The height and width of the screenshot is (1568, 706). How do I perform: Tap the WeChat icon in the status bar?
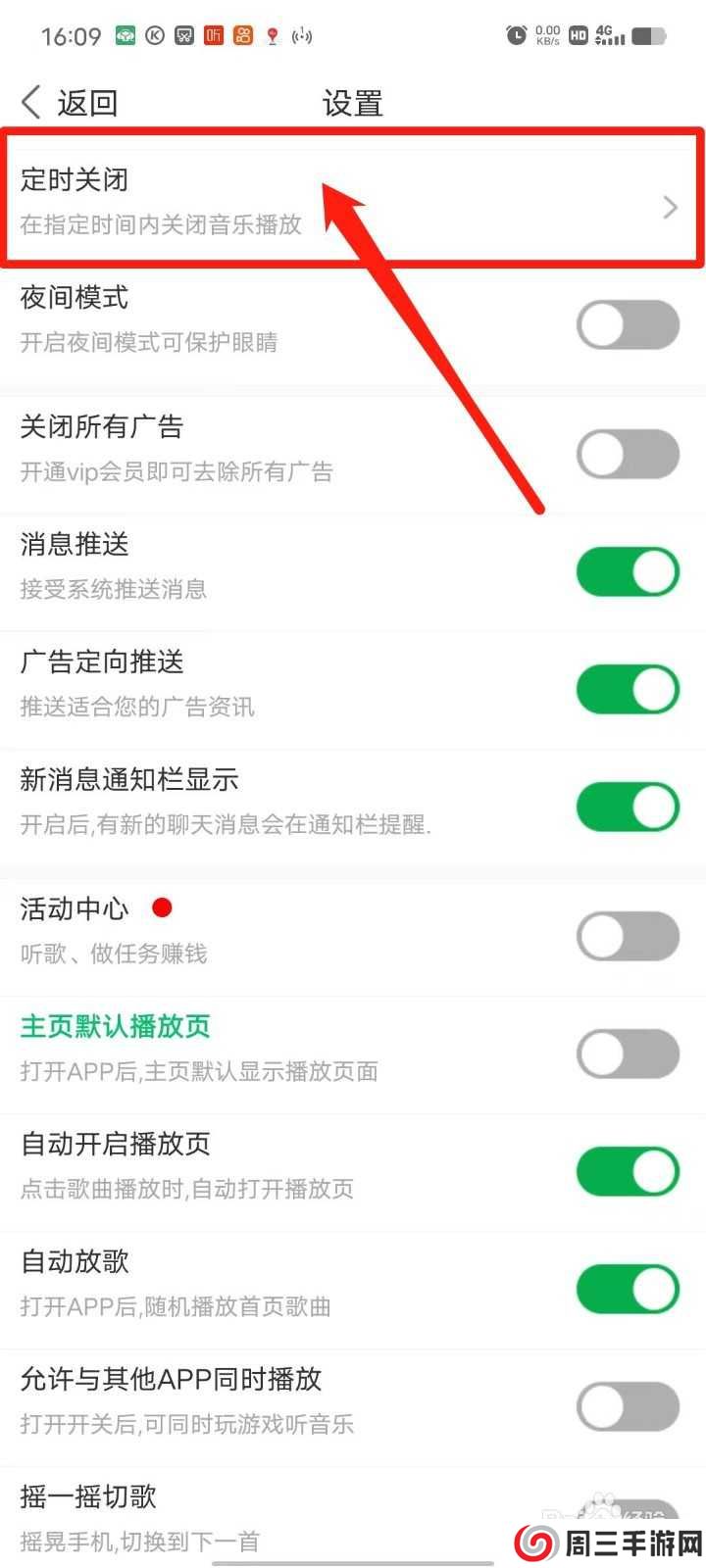tap(126, 36)
